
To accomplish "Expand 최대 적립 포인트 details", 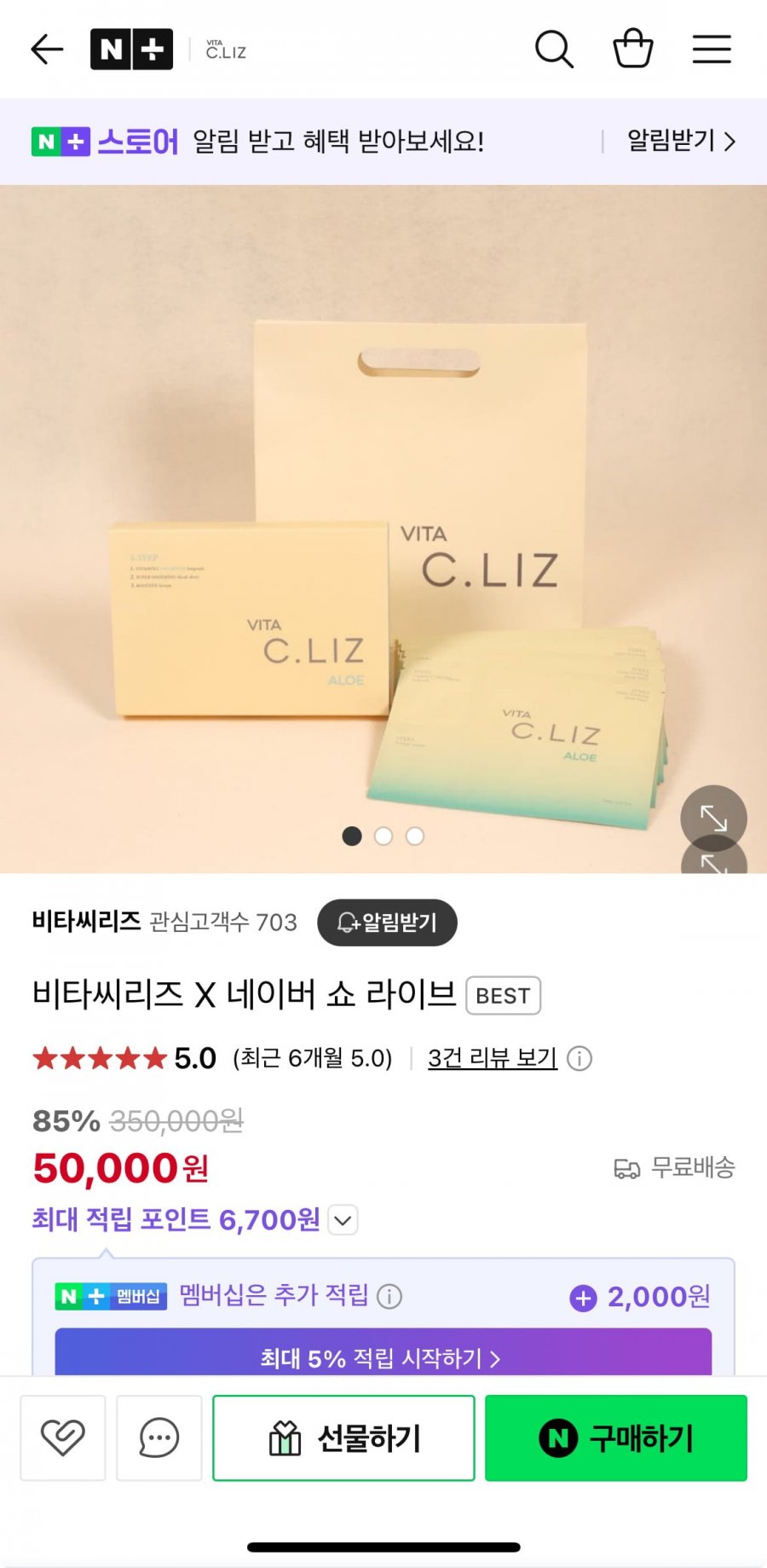I will coord(343,1220).
